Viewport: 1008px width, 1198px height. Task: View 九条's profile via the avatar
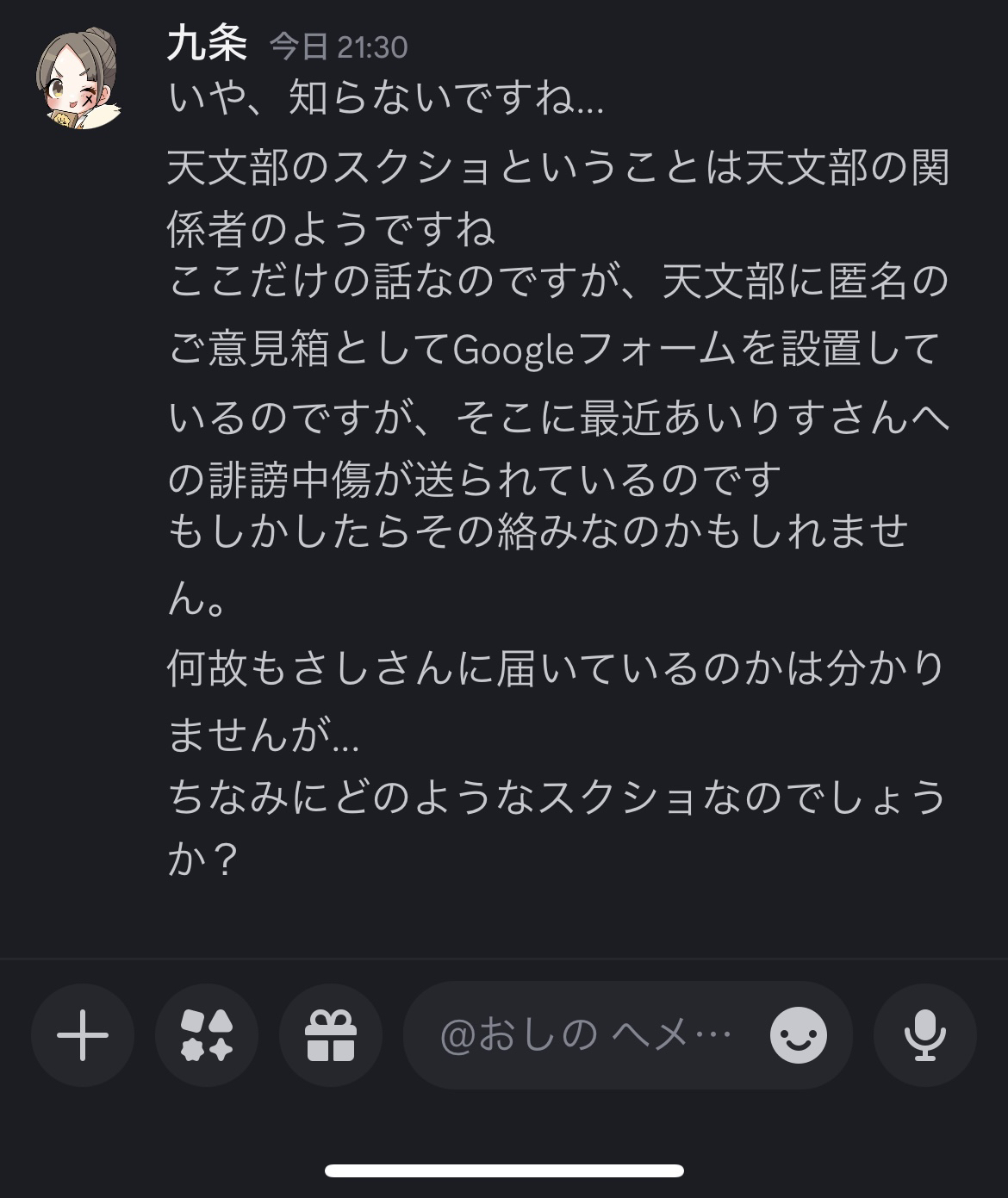pyautogui.click(x=79, y=82)
